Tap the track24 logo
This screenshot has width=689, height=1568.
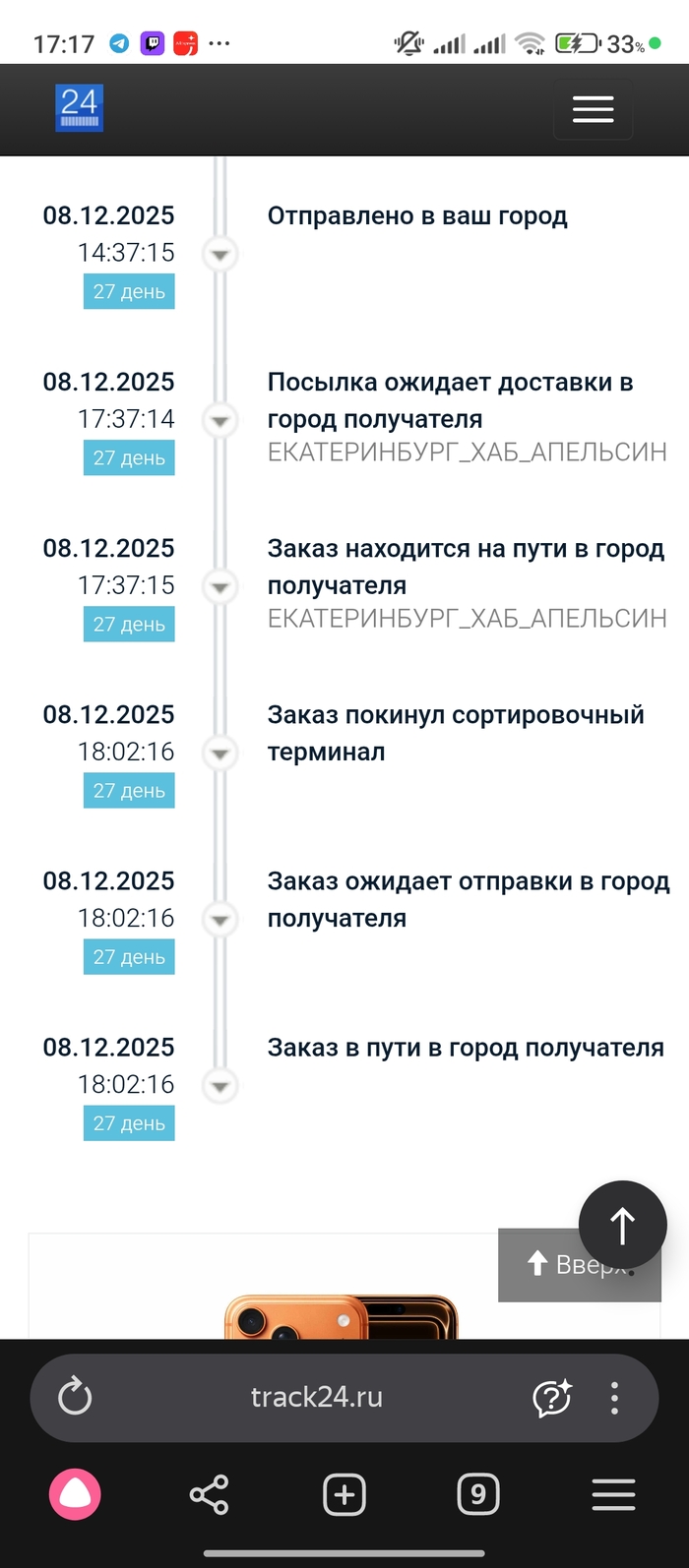[x=79, y=108]
